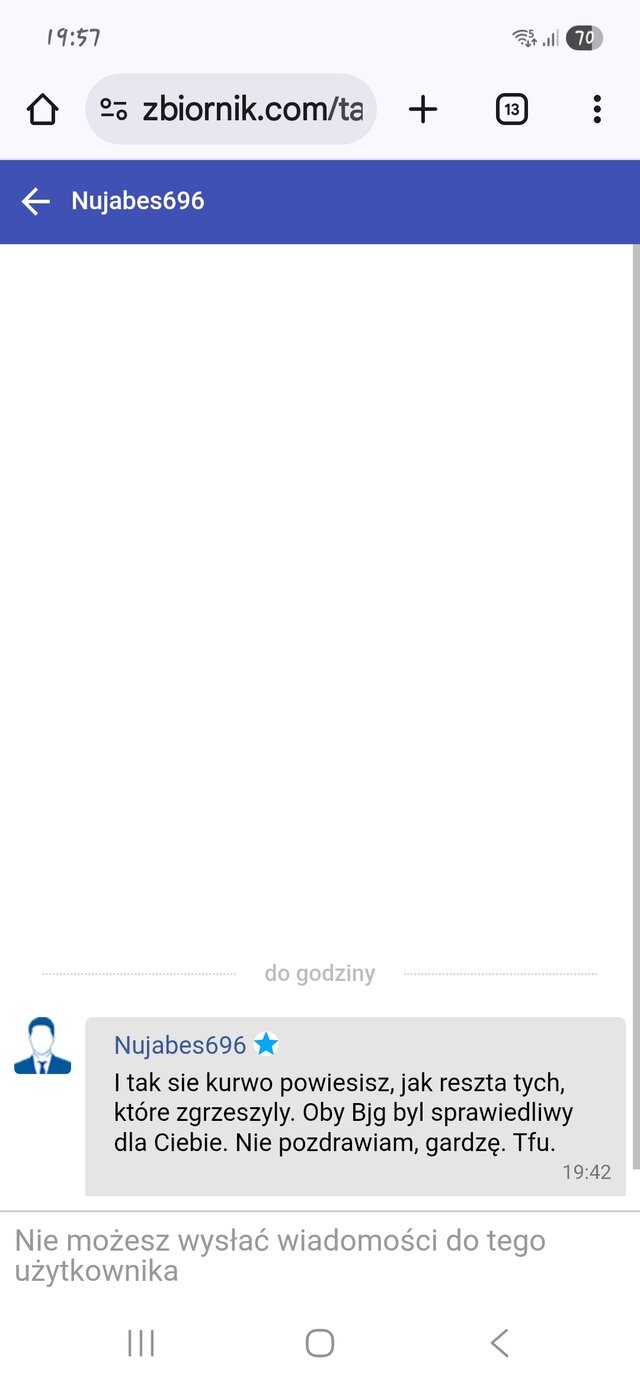Image resolution: width=640 pixels, height=1387 pixels.
Task: Open a new browser tab
Action: tap(423, 109)
